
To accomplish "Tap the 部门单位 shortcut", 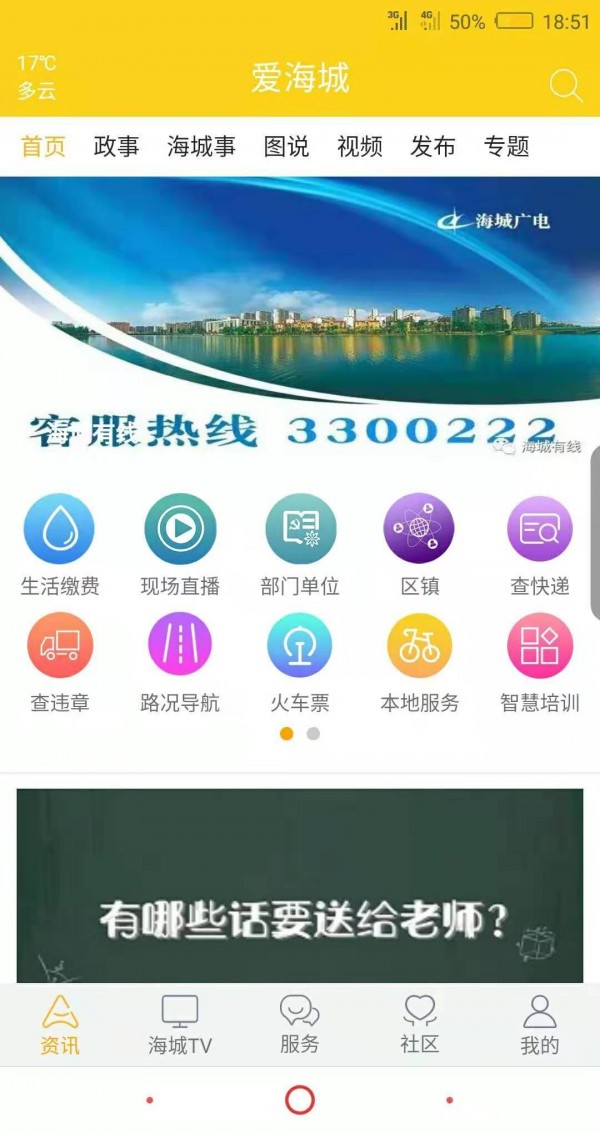I will point(300,530).
